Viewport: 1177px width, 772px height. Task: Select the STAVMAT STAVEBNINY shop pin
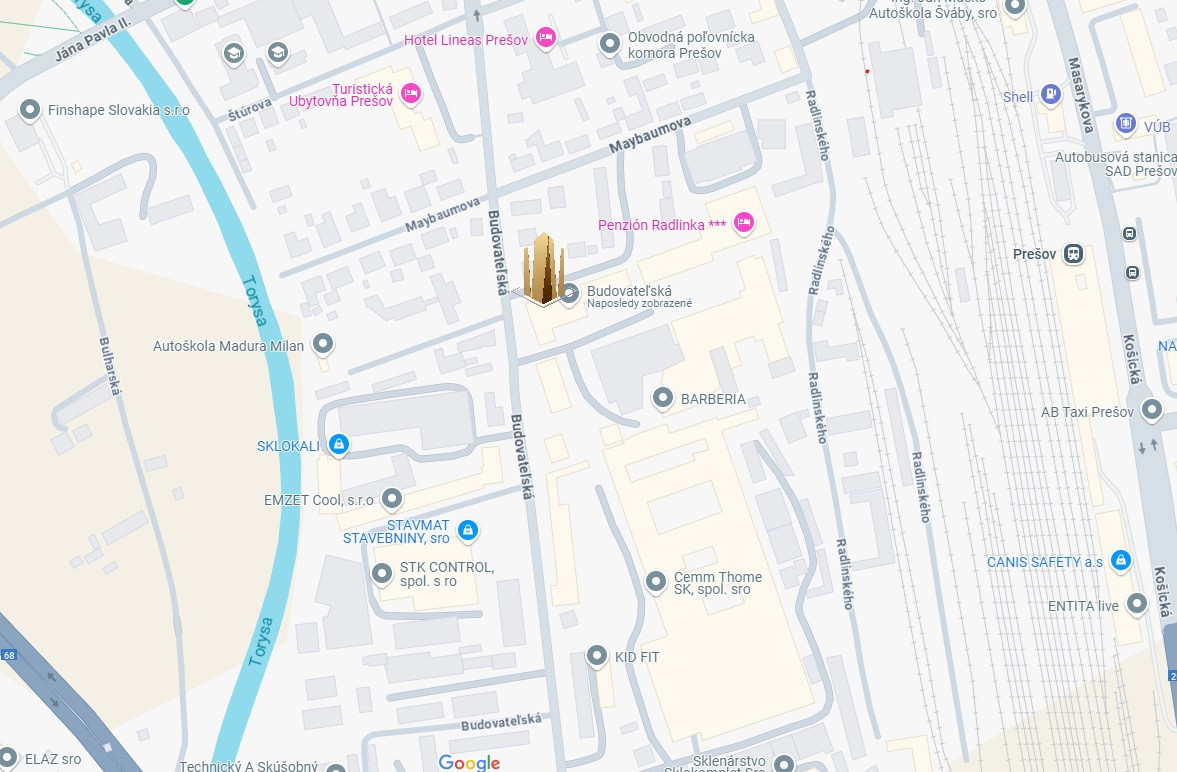pos(467,530)
